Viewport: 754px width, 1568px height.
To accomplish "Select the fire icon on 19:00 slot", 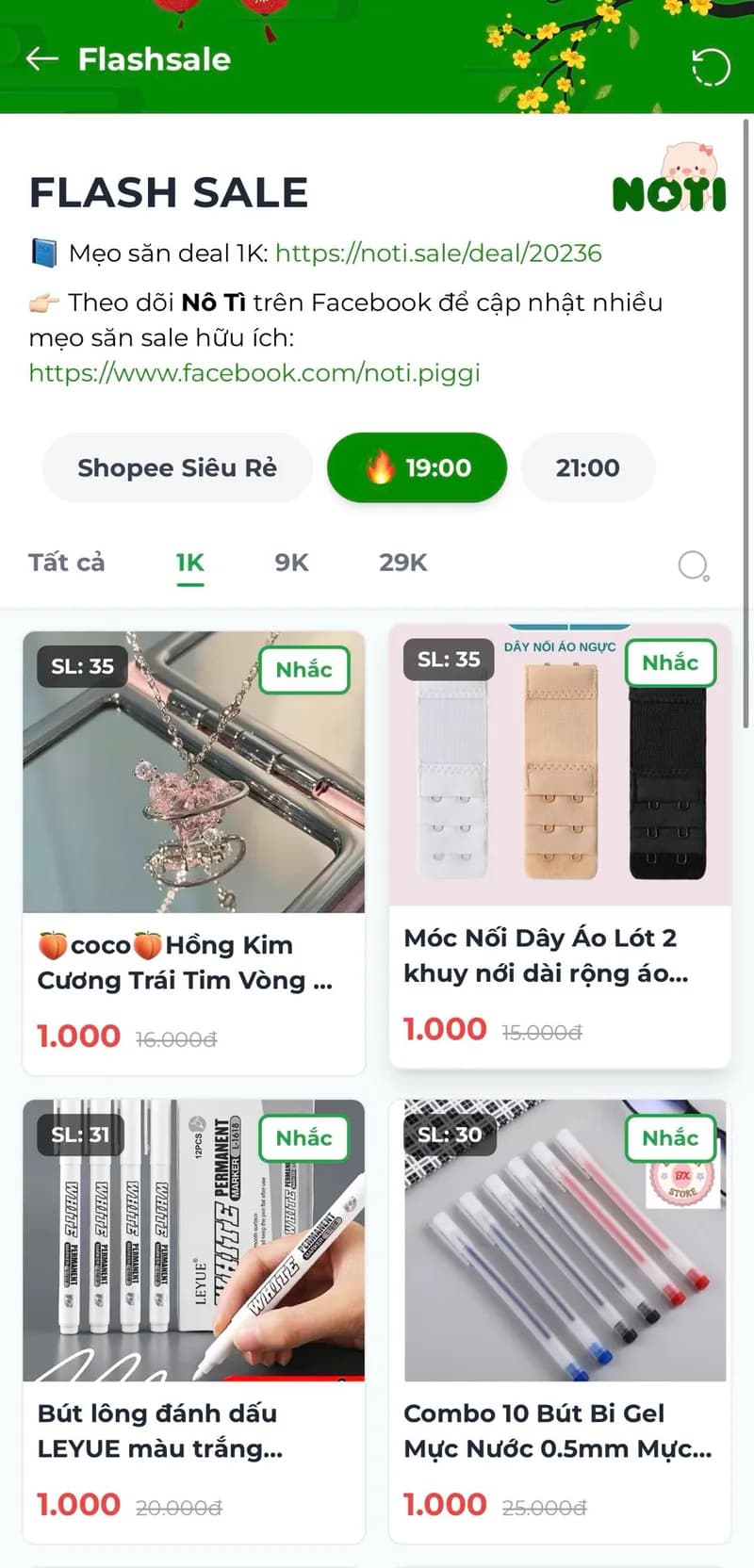I will click(381, 466).
